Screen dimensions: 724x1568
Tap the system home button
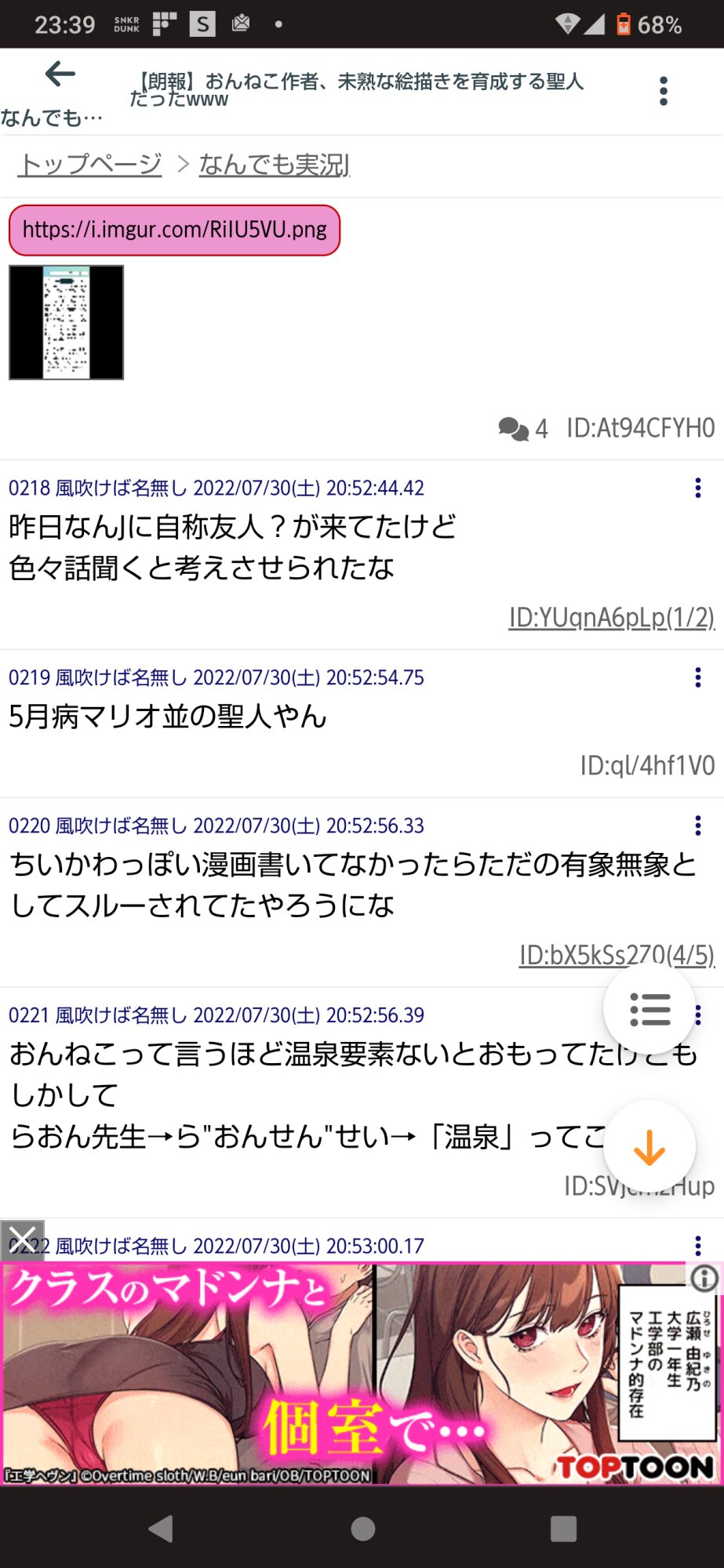pyautogui.click(x=362, y=1528)
